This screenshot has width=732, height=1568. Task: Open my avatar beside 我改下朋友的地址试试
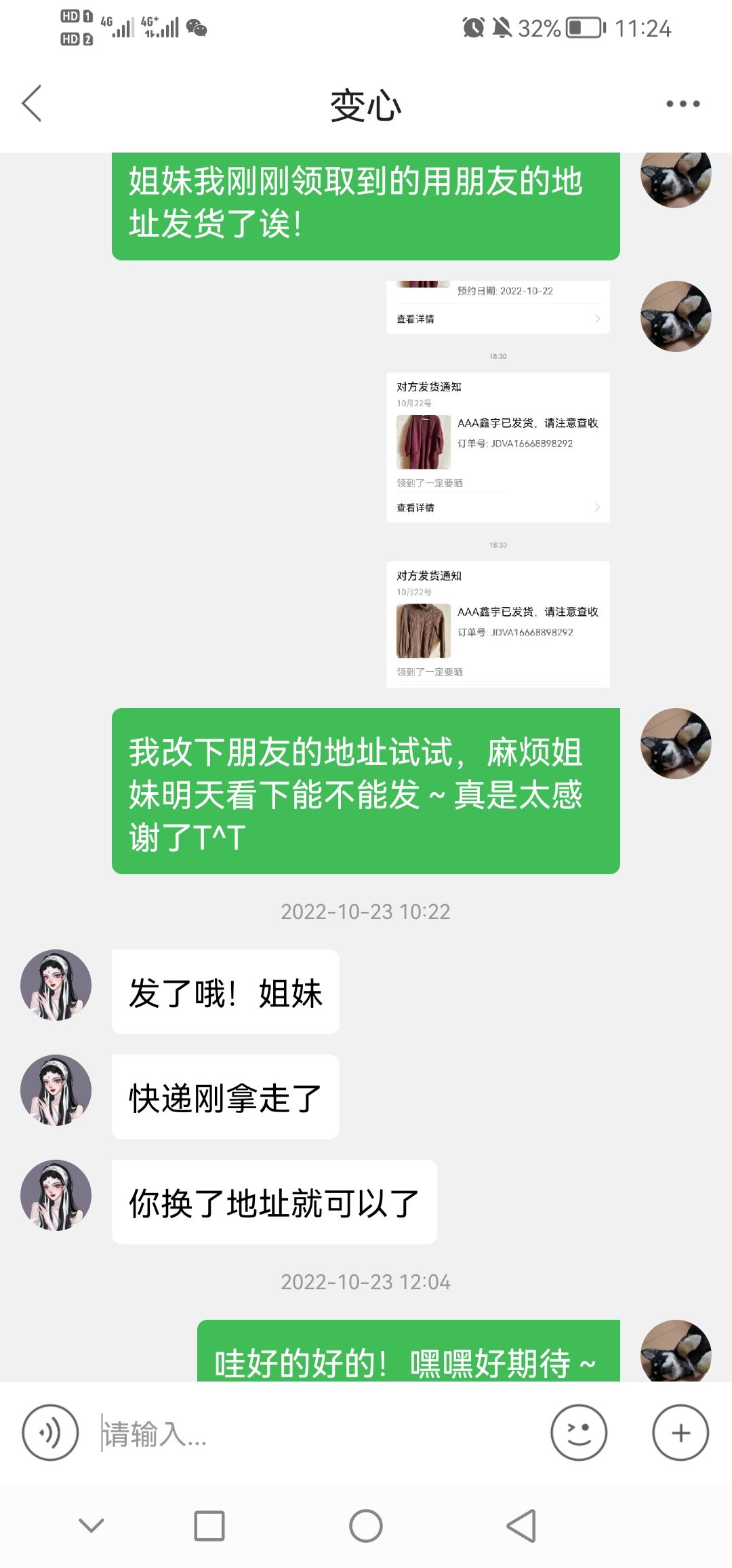pos(676,743)
